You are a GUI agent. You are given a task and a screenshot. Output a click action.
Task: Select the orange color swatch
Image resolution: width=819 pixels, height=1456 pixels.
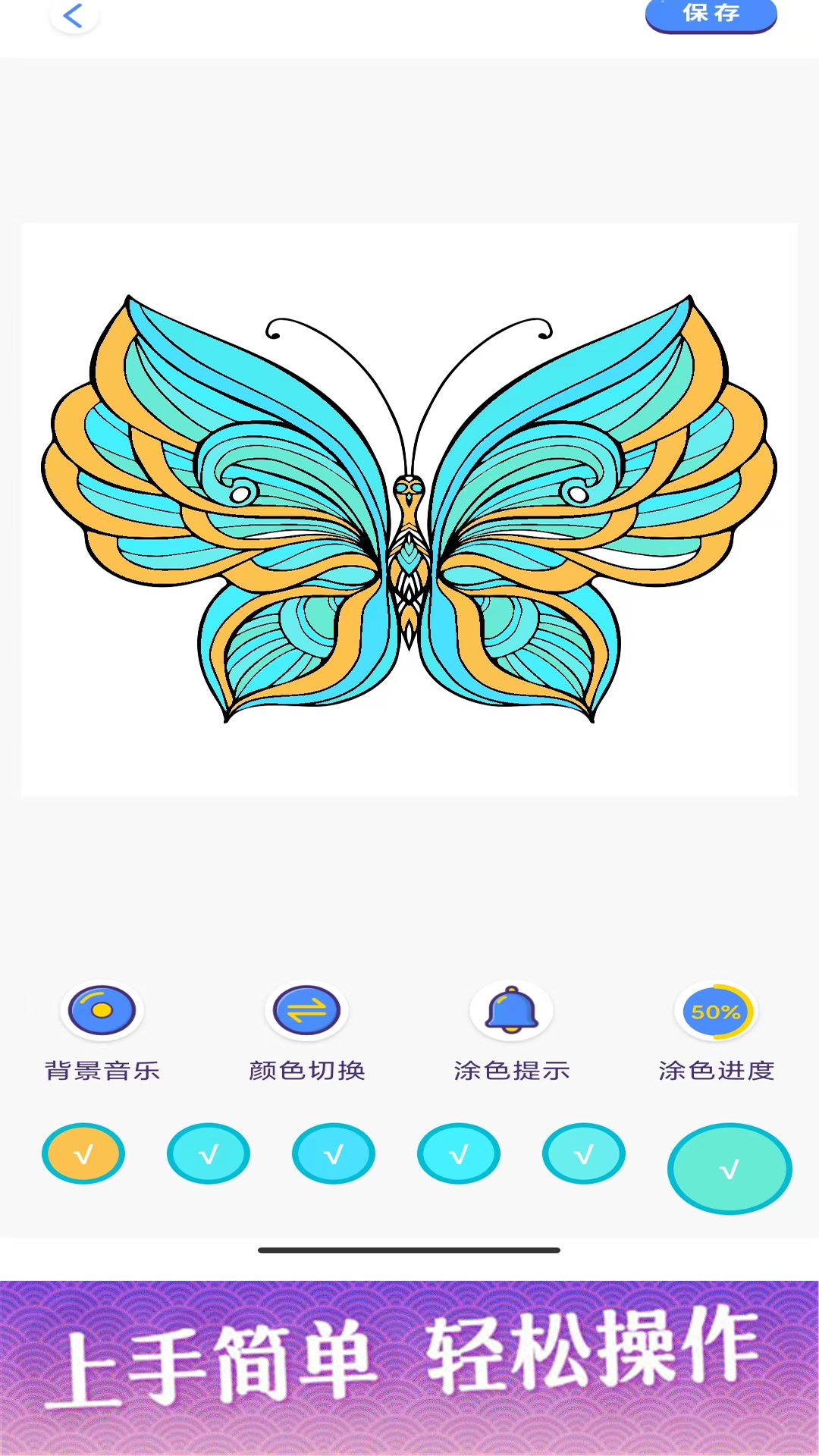(x=83, y=1153)
